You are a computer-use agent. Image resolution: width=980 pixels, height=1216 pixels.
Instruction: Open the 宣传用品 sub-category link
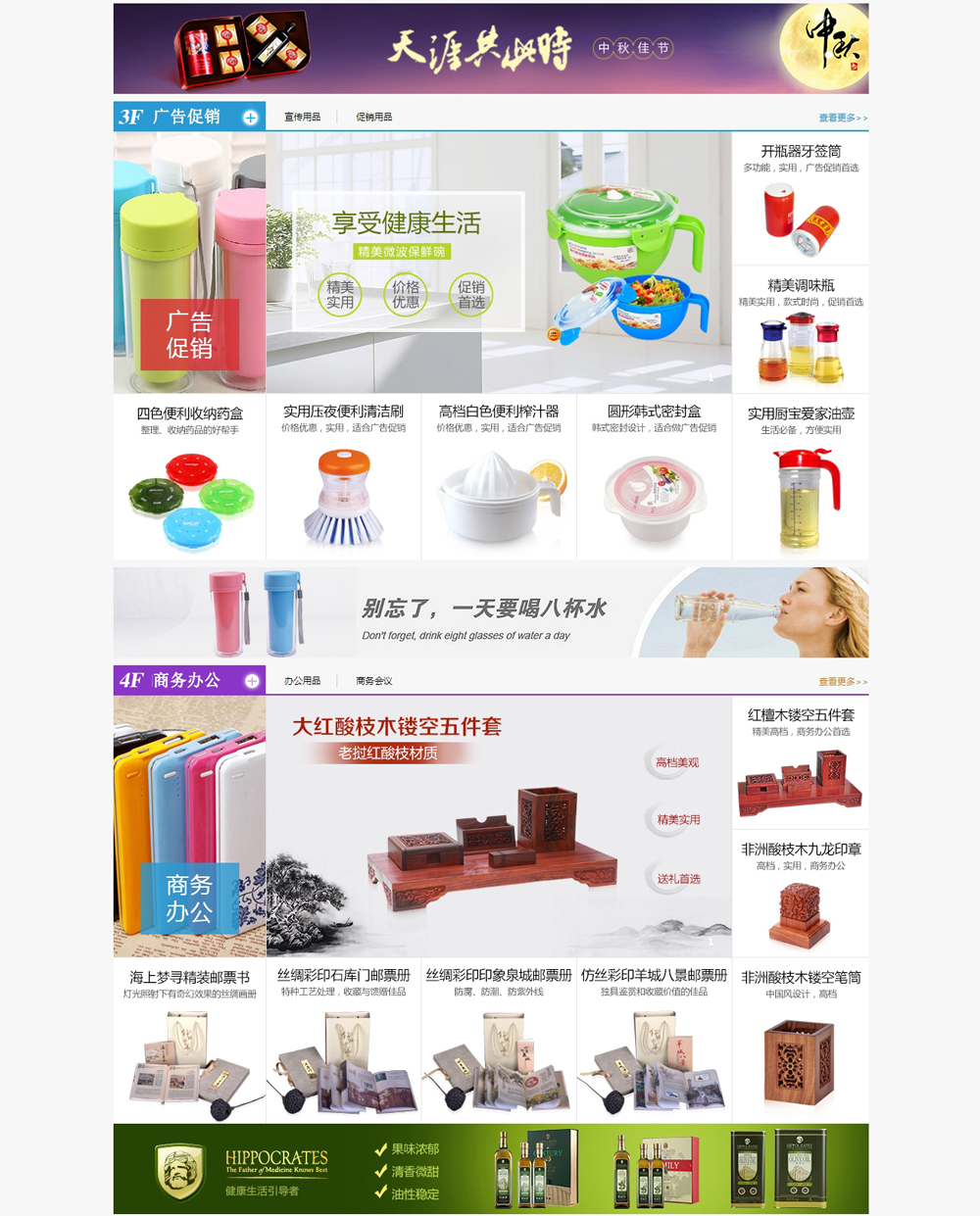(x=302, y=117)
